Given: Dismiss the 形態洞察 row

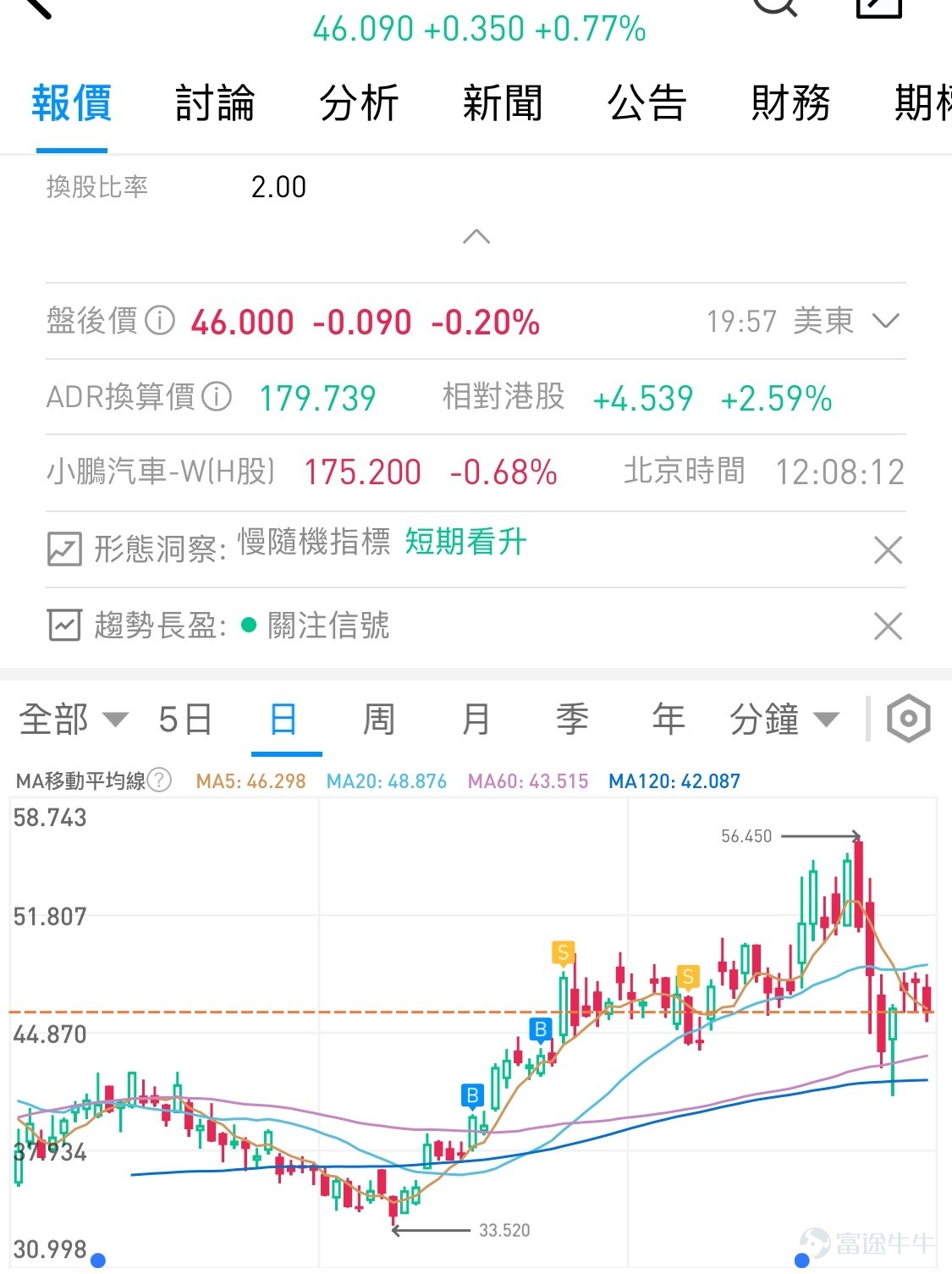Looking at the screenshot, I should (888, 550).
